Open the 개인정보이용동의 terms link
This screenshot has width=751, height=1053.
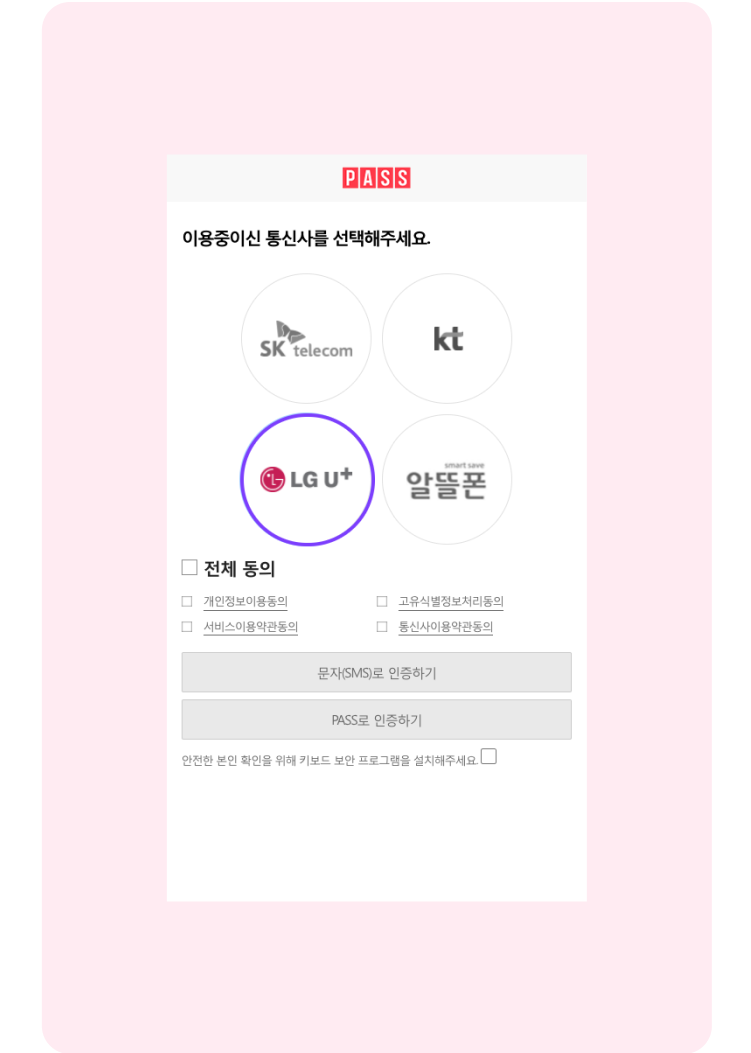click(245, 602)
